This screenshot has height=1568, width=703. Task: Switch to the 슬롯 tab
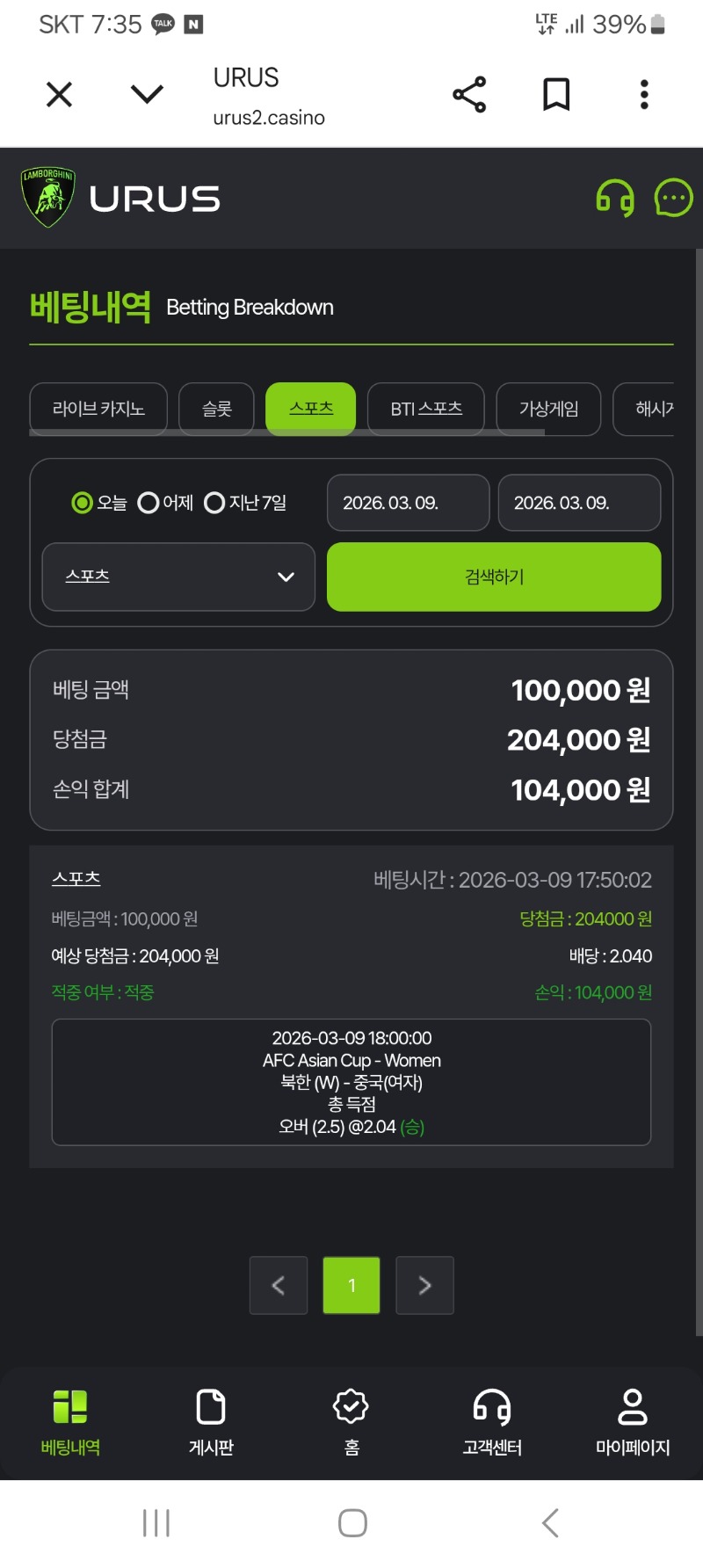[216, 409]
